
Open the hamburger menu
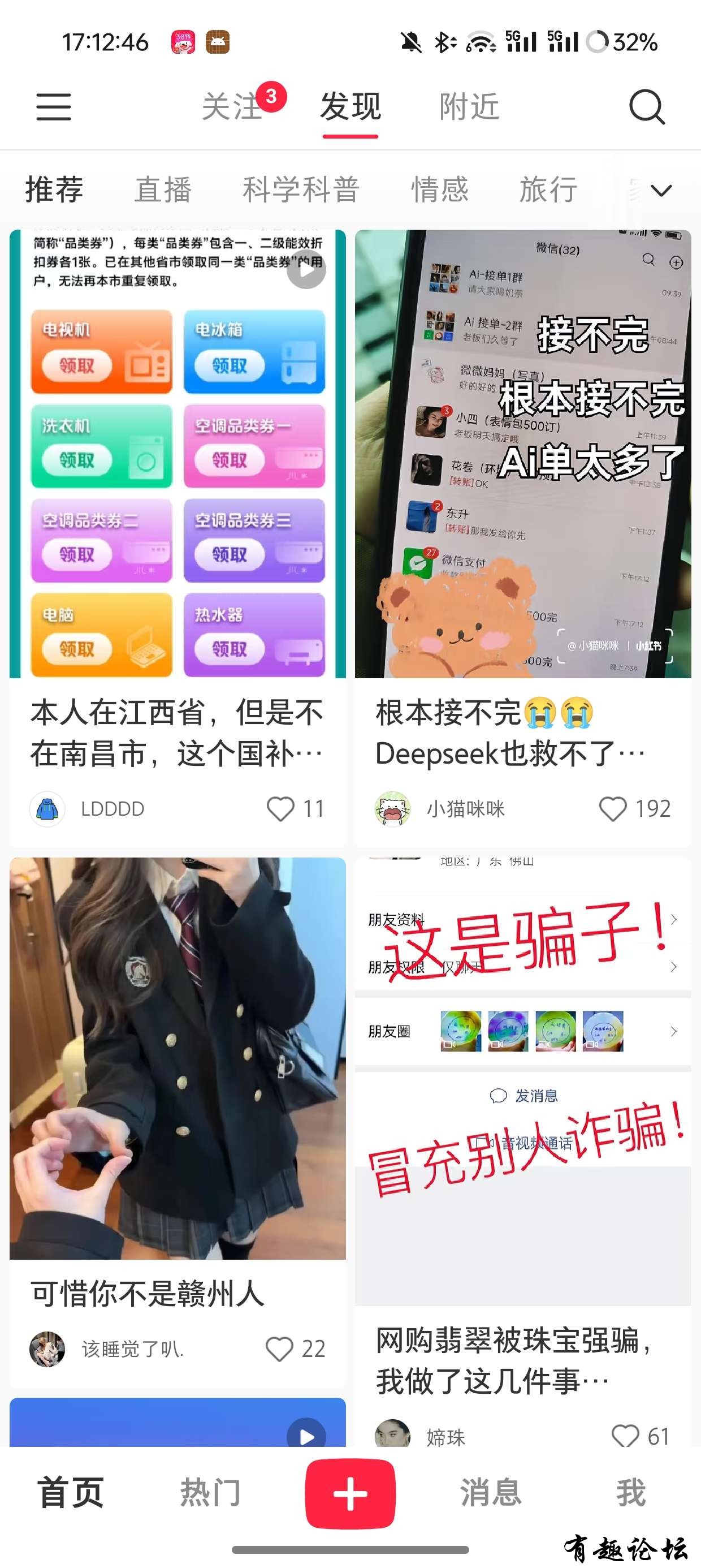tap(54, 107)
